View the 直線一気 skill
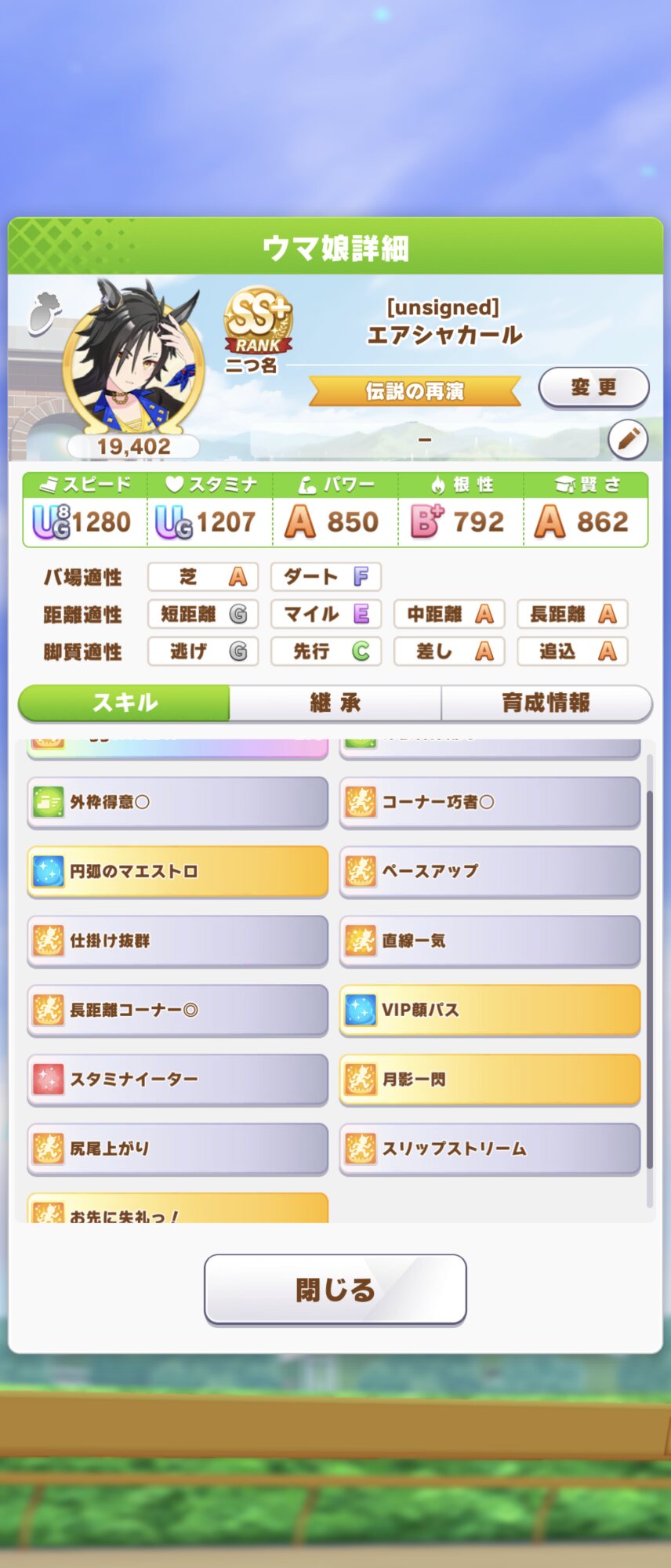671x1568 pixels. coord(489,940)
